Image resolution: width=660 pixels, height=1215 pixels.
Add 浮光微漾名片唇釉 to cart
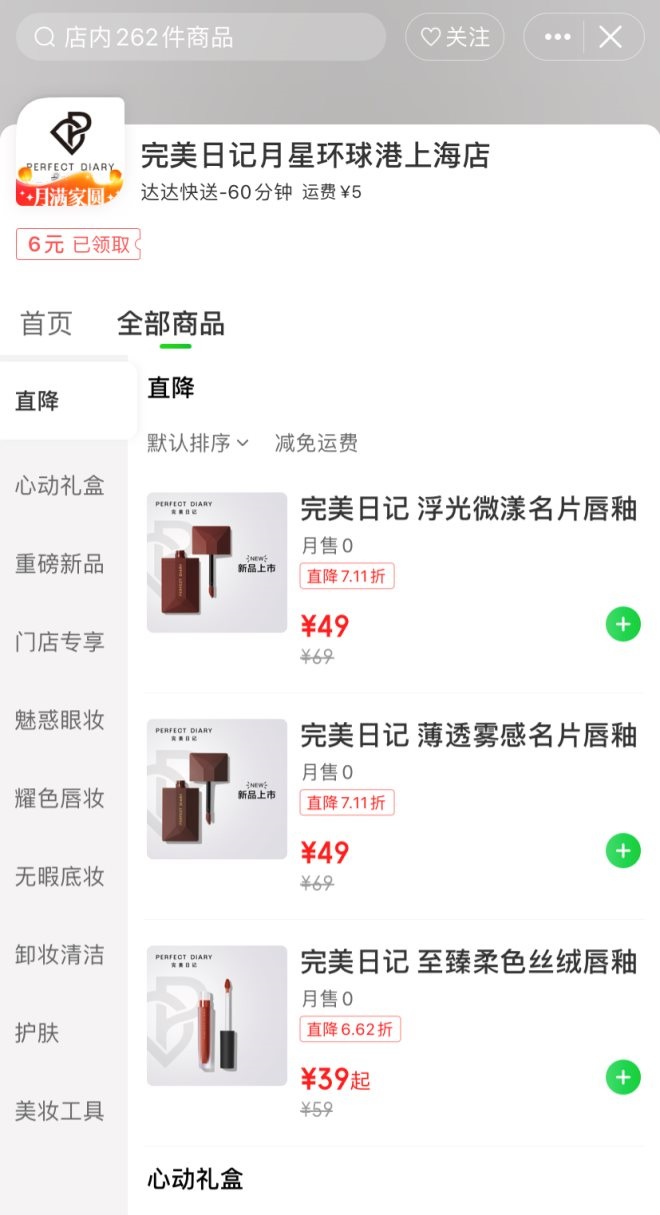(x=623, y=625)
